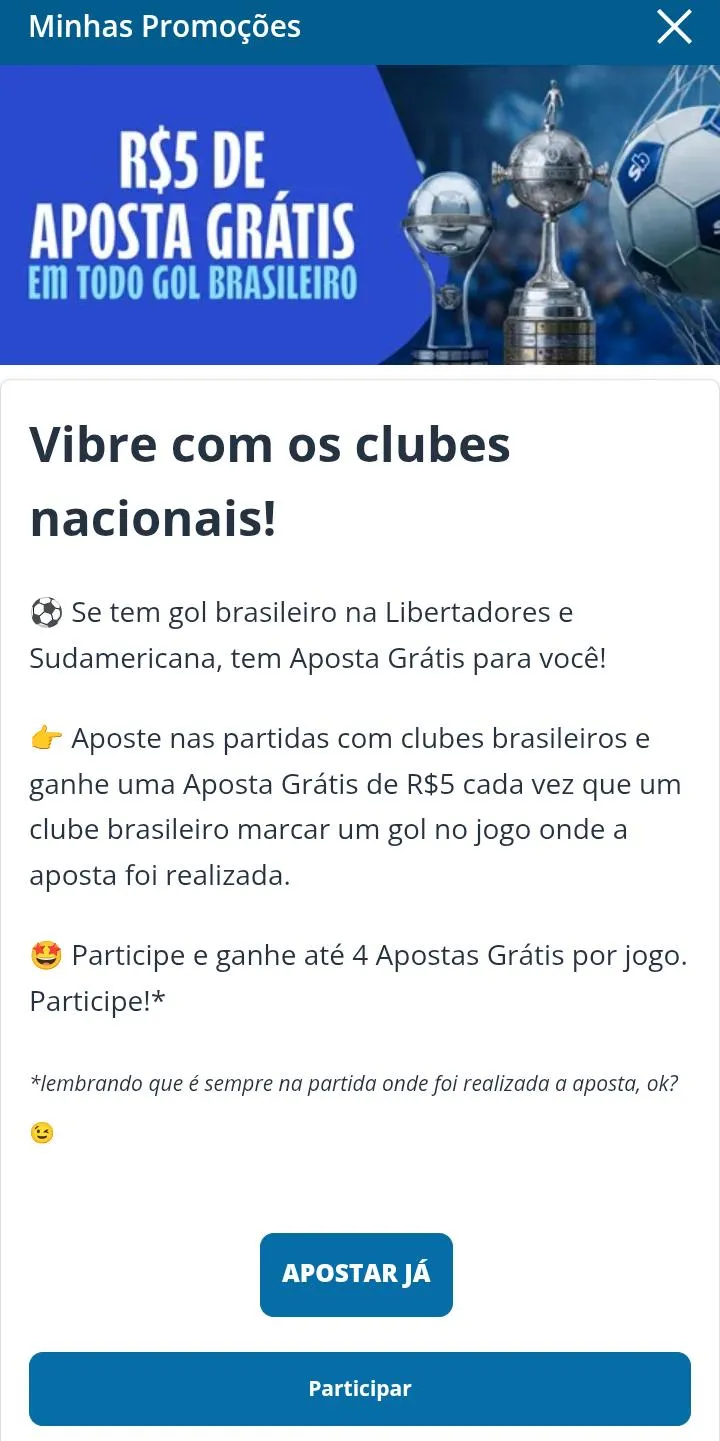The width and height of the screenshot is (720, 1441).
Task: Click the italicized disclaimer text about the bet
Action: tap(355, 1082)
